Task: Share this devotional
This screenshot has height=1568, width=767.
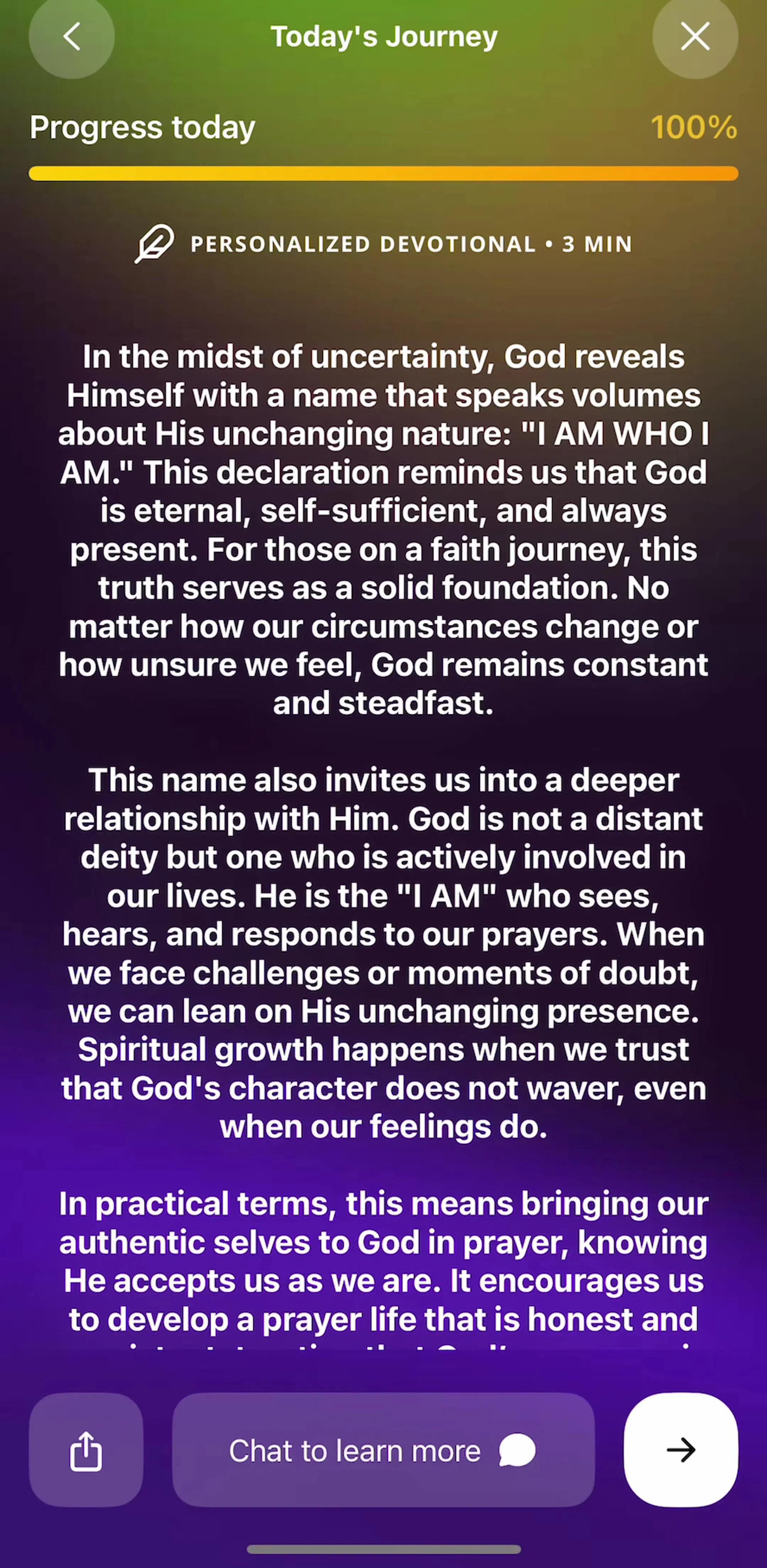Action: click(x=86, y=1450)
